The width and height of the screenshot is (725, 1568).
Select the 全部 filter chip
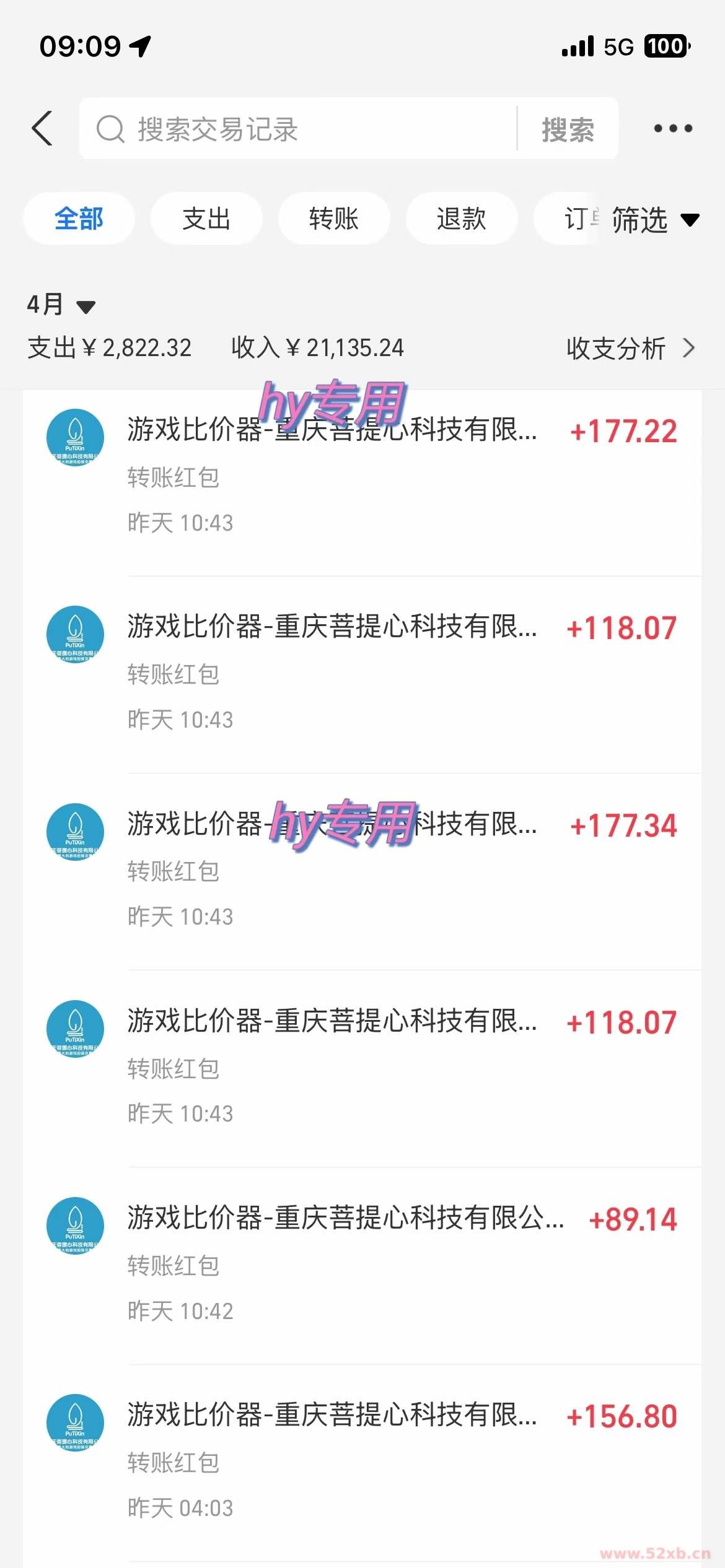[79, 219]
